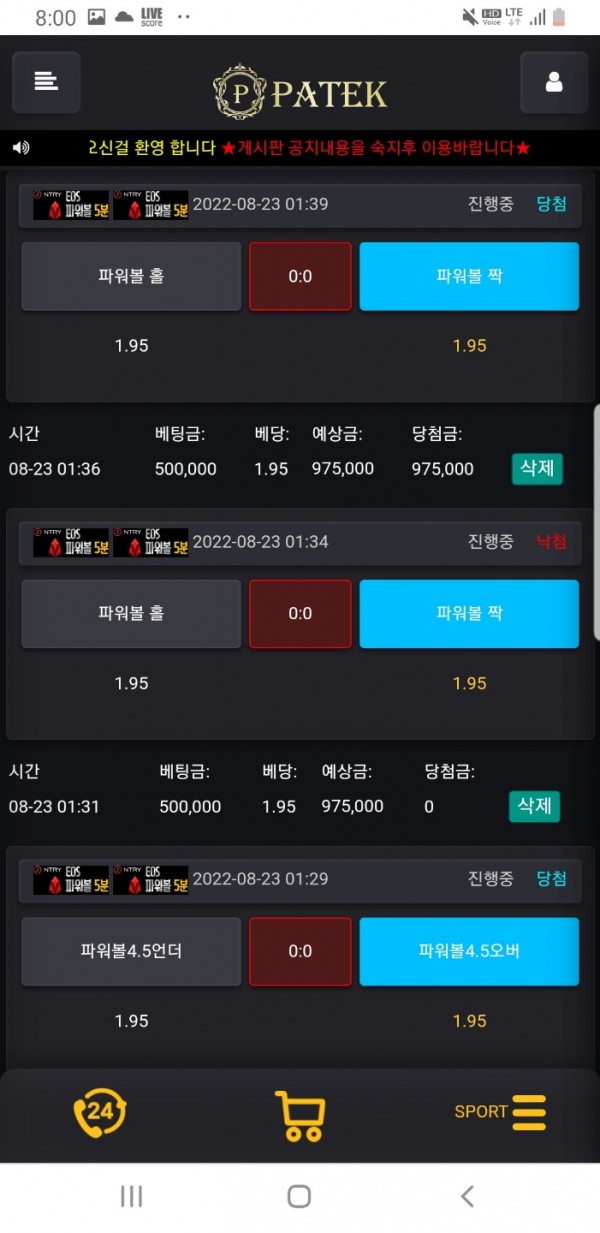
Task: Go back with system back button
Action: coord(467,1196)
